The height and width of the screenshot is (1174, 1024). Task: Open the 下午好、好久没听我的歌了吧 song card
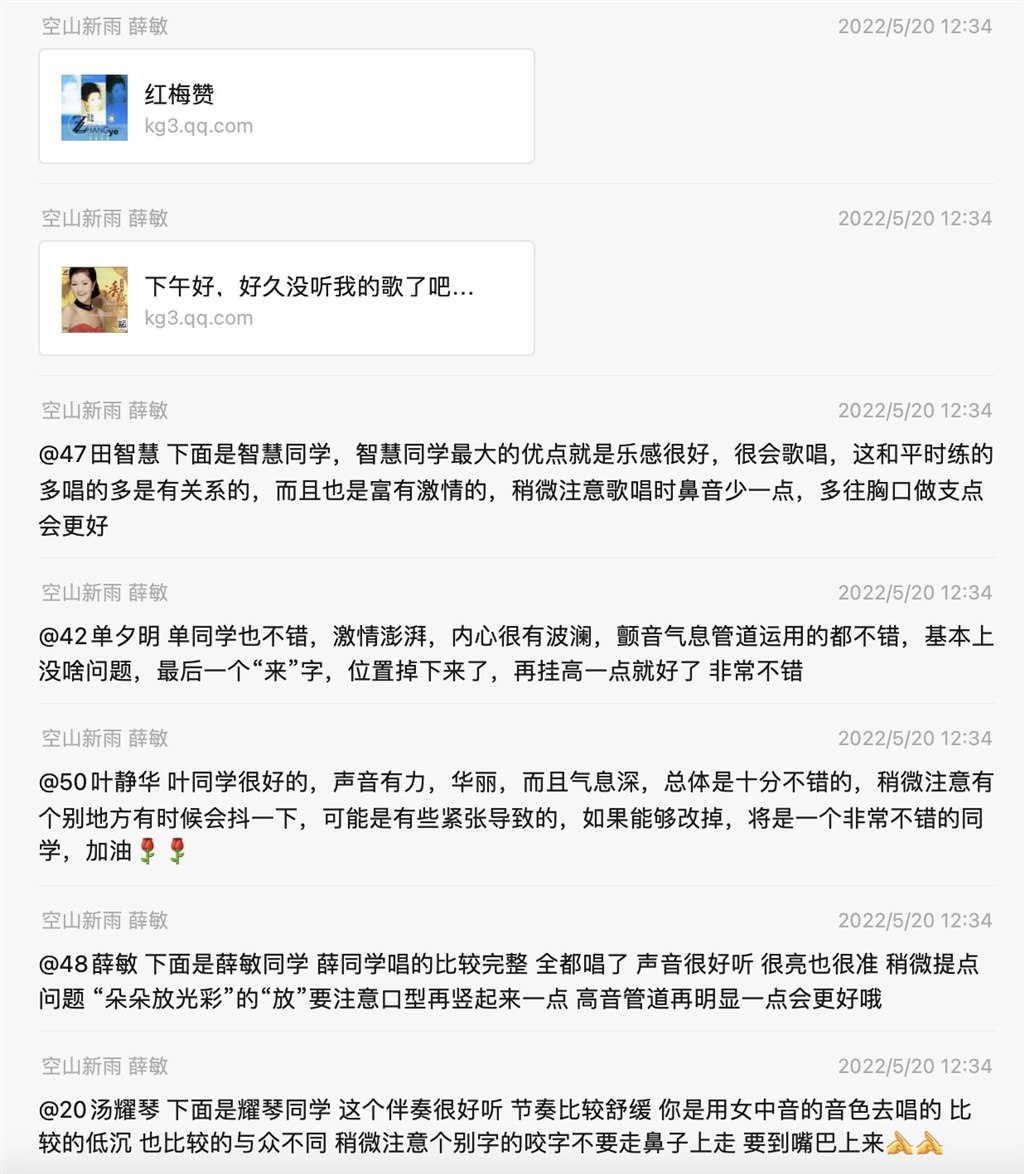[286, 299]
